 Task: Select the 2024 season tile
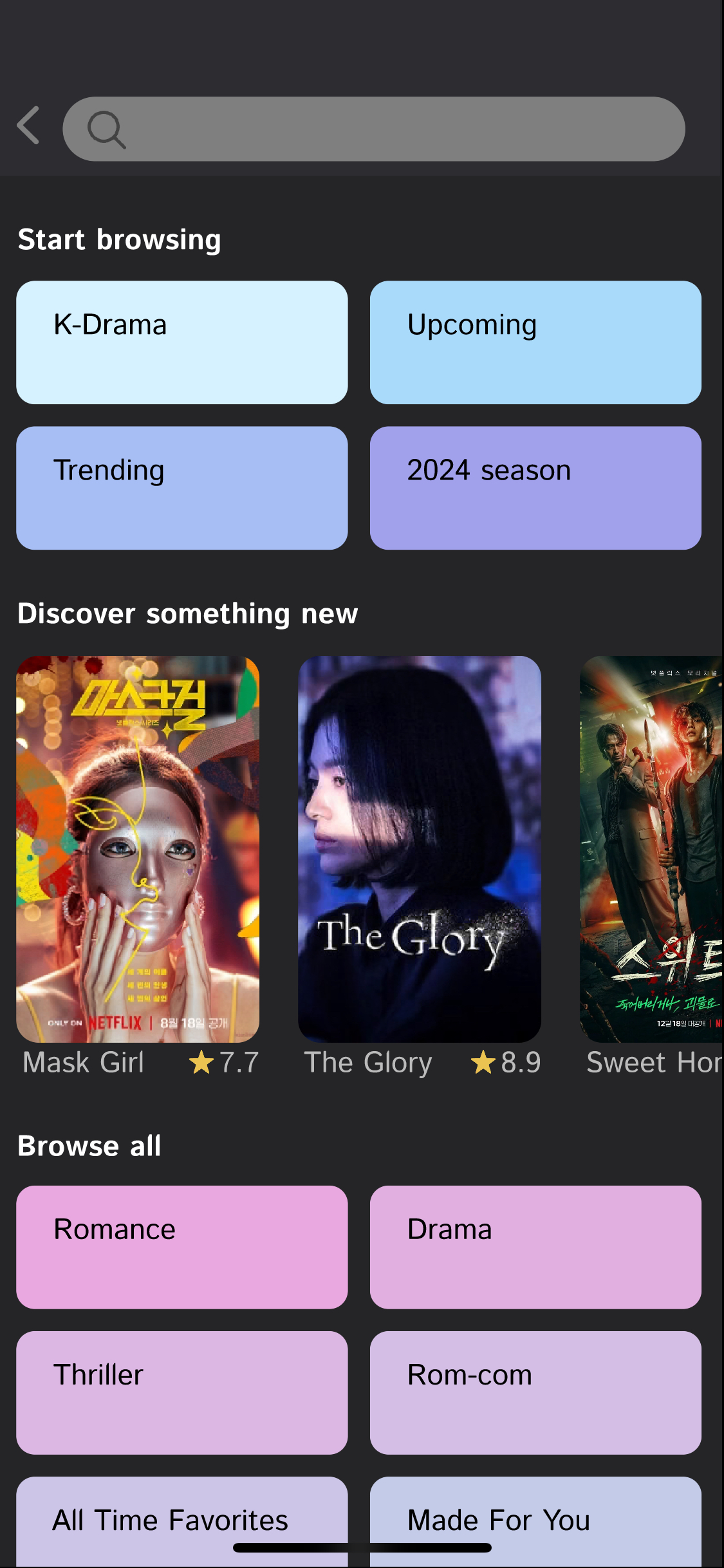(535, 488)
